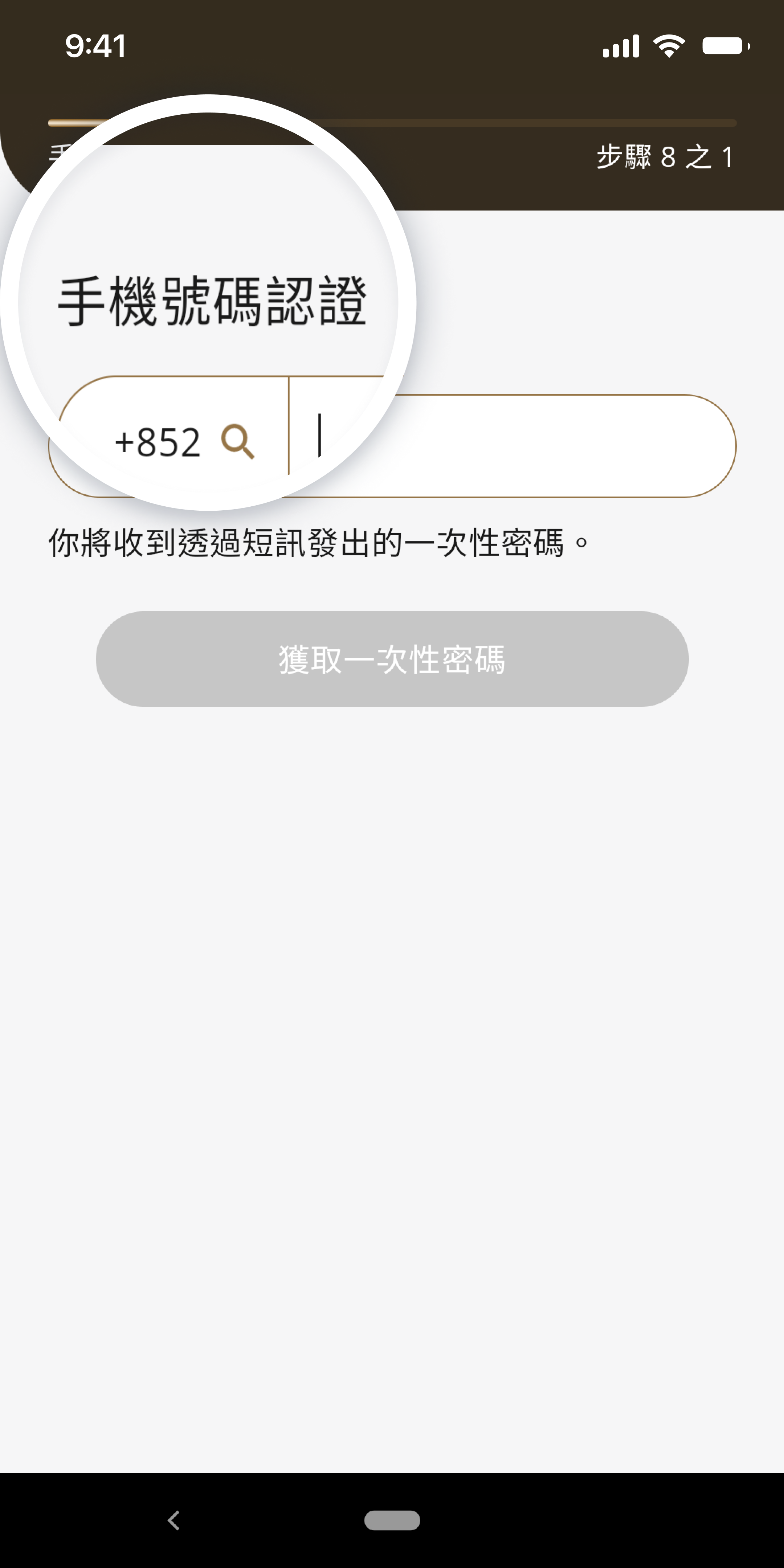Tap the 獲取一次性密碼 button
The height and width of the screenshot is (1568, 784).
pyautogui.click(x=392, y=659)
